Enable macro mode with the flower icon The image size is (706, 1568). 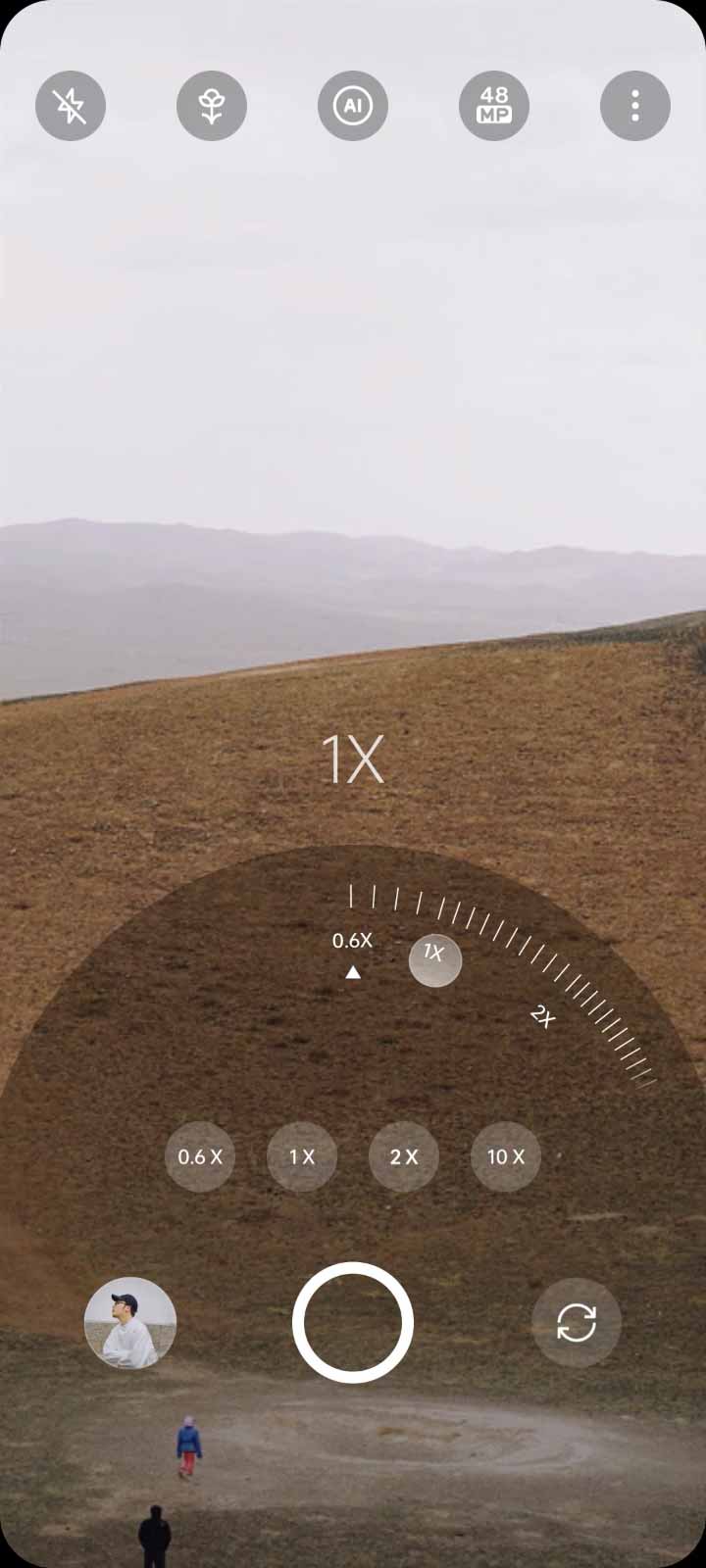(212, 106)
